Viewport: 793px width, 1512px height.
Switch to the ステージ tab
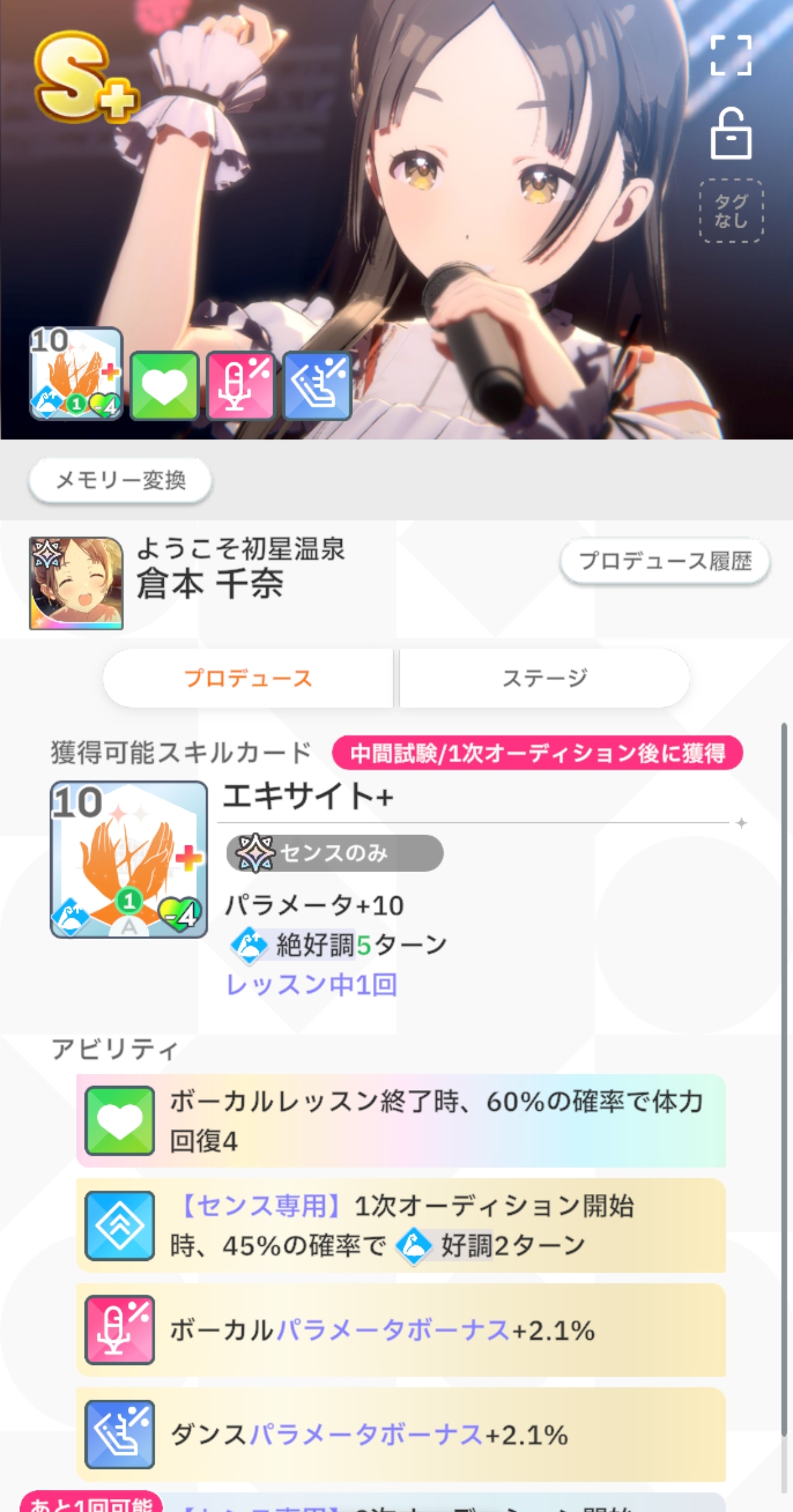pos(545,678)
